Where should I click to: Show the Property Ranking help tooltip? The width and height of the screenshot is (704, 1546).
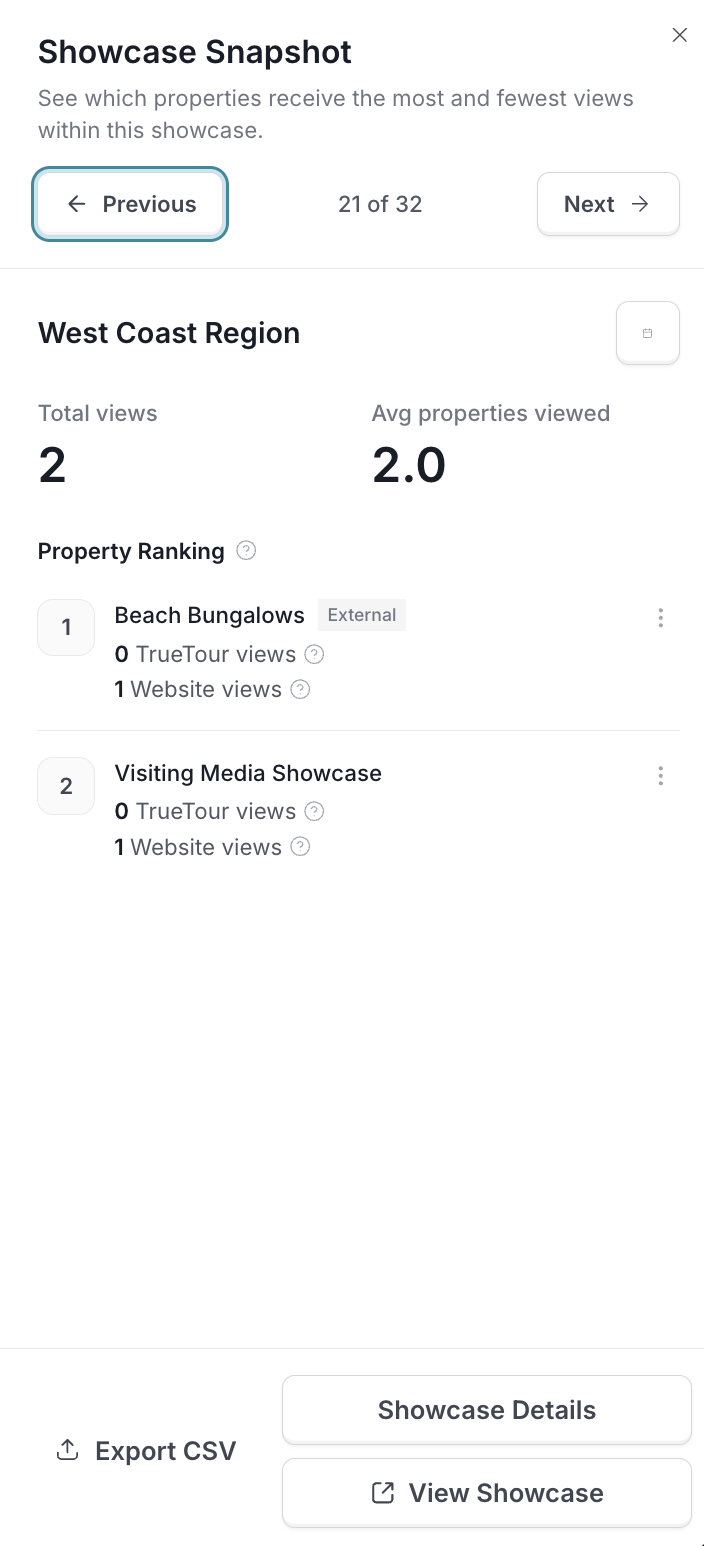(x=246, y=550)
